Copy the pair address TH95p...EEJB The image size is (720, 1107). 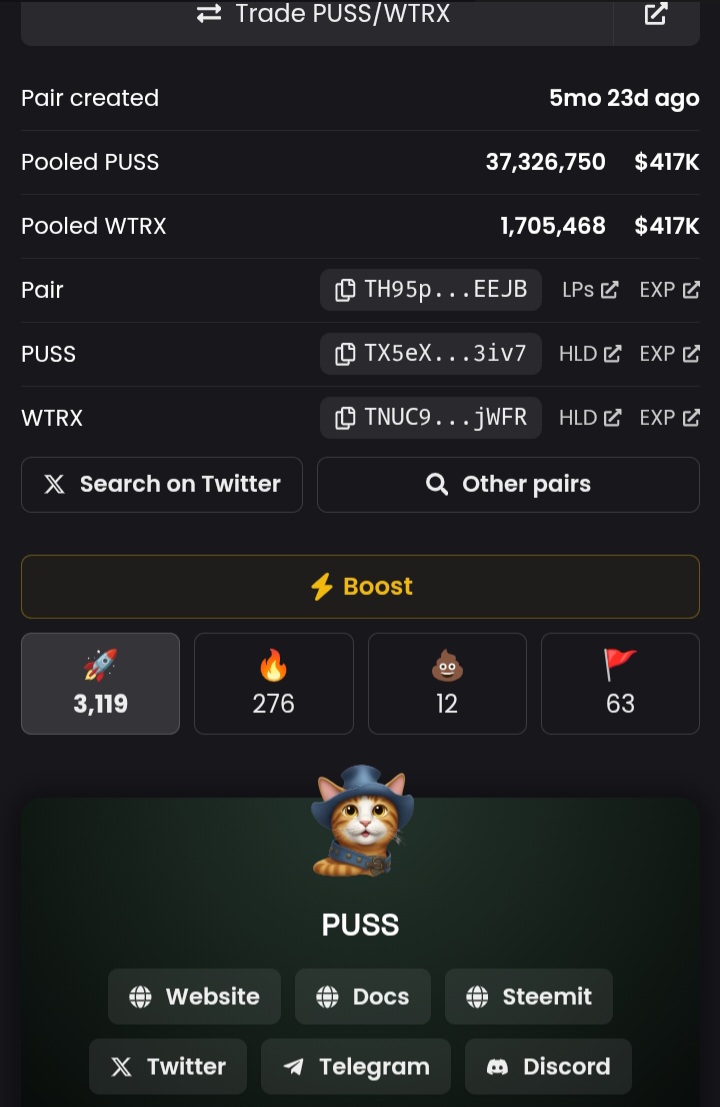point(431,290)
